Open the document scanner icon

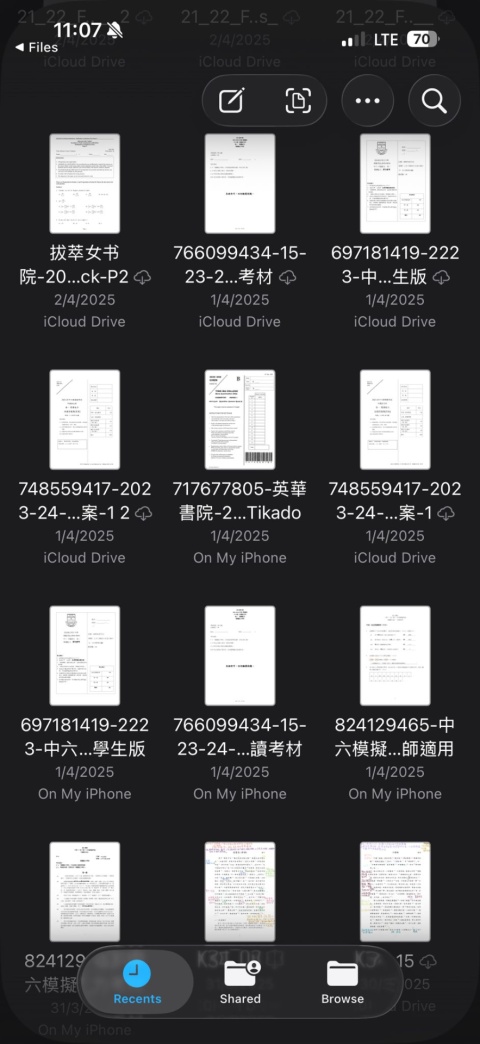point(298,101)
